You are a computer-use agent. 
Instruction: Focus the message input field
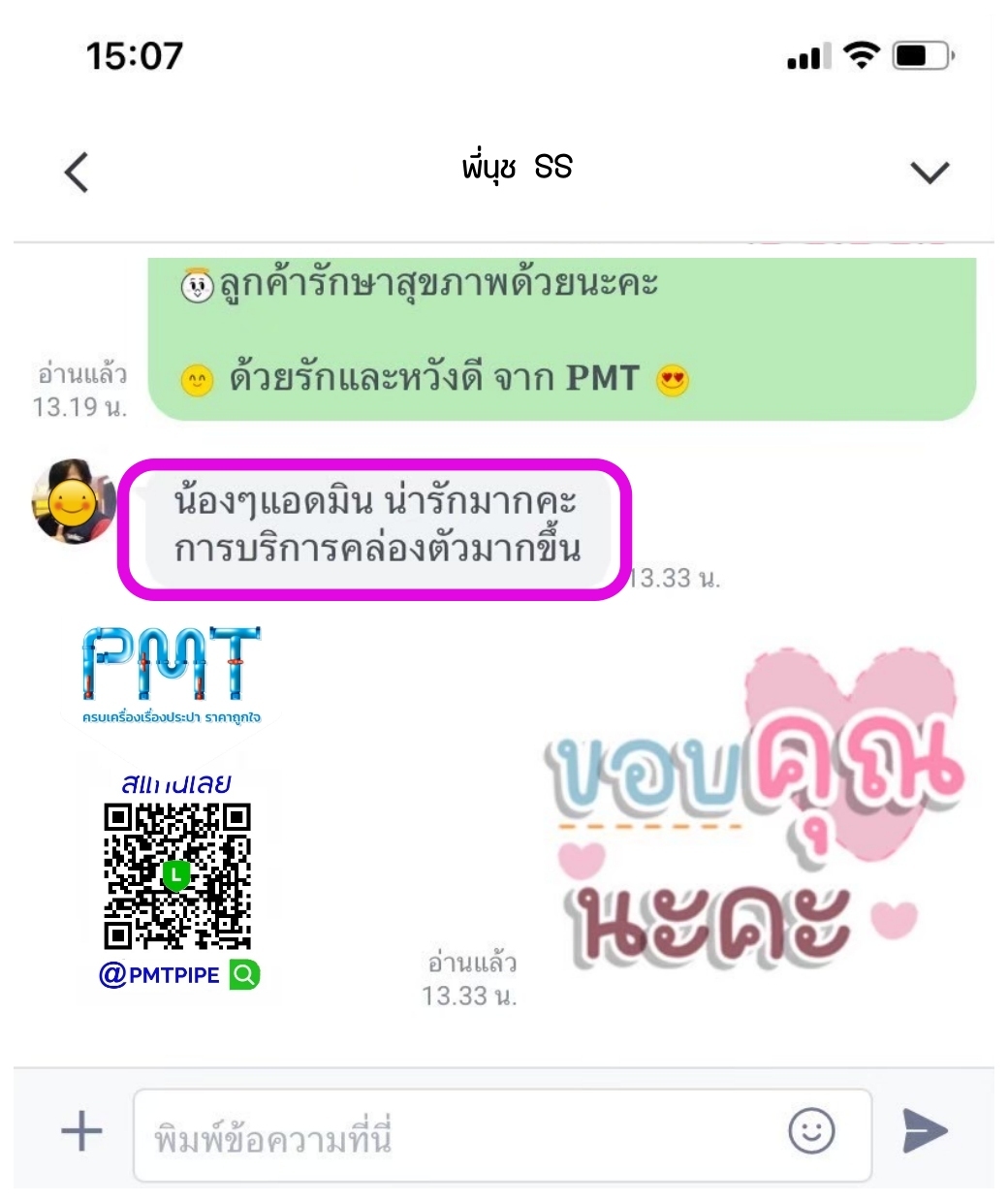coord(456,1135)
